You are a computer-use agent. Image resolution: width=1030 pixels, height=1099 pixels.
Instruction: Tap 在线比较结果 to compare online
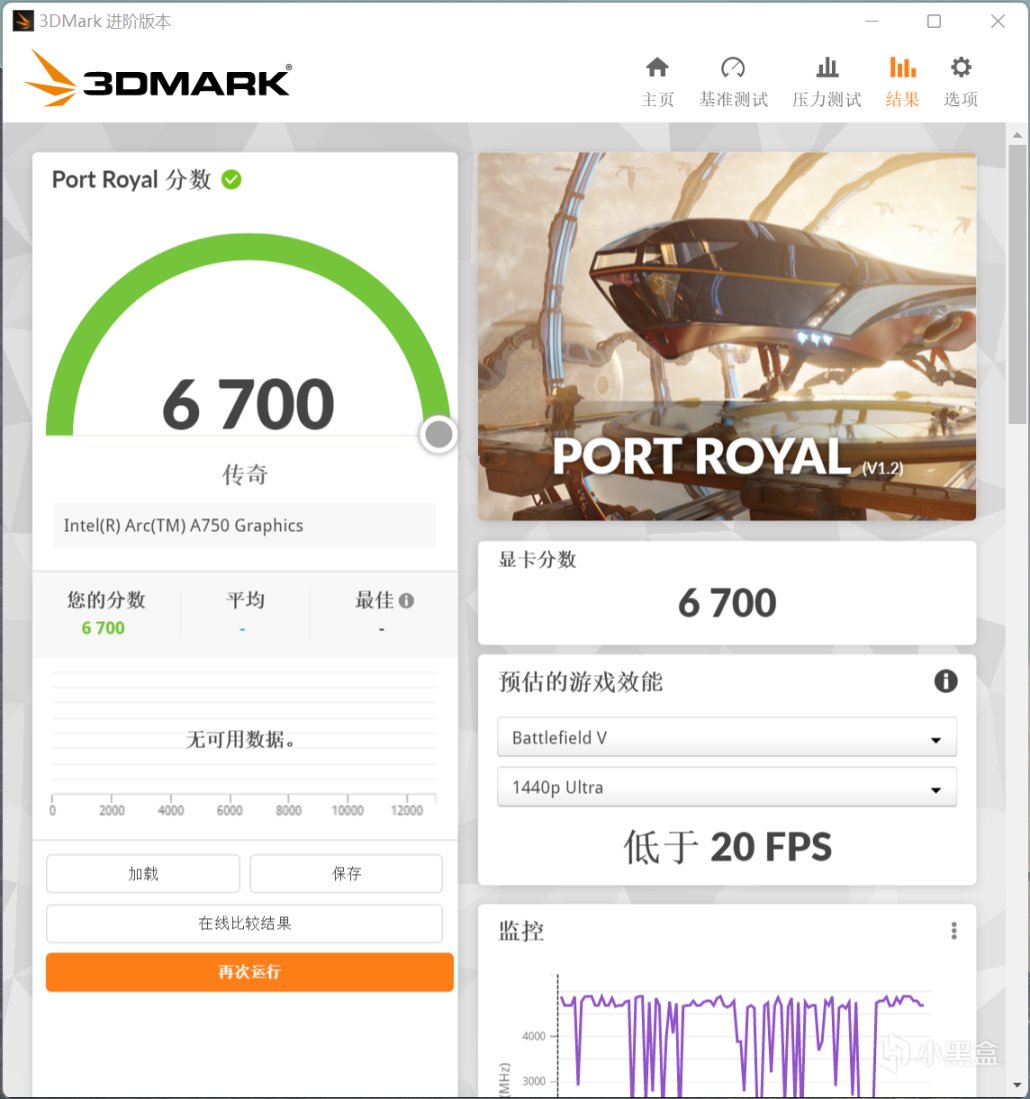244,923
